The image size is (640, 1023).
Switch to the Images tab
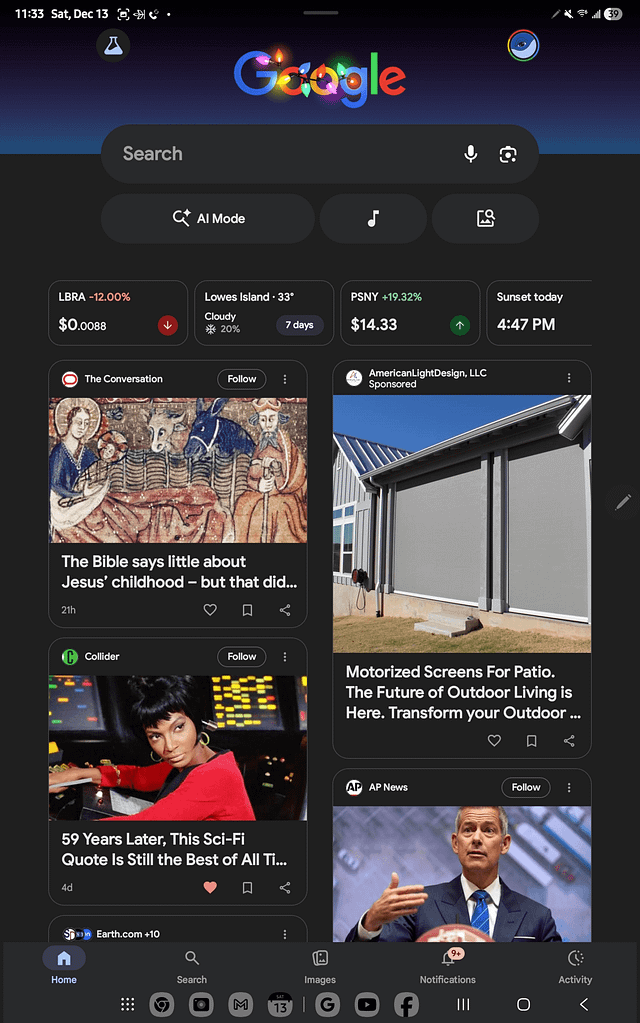(320, 967)
